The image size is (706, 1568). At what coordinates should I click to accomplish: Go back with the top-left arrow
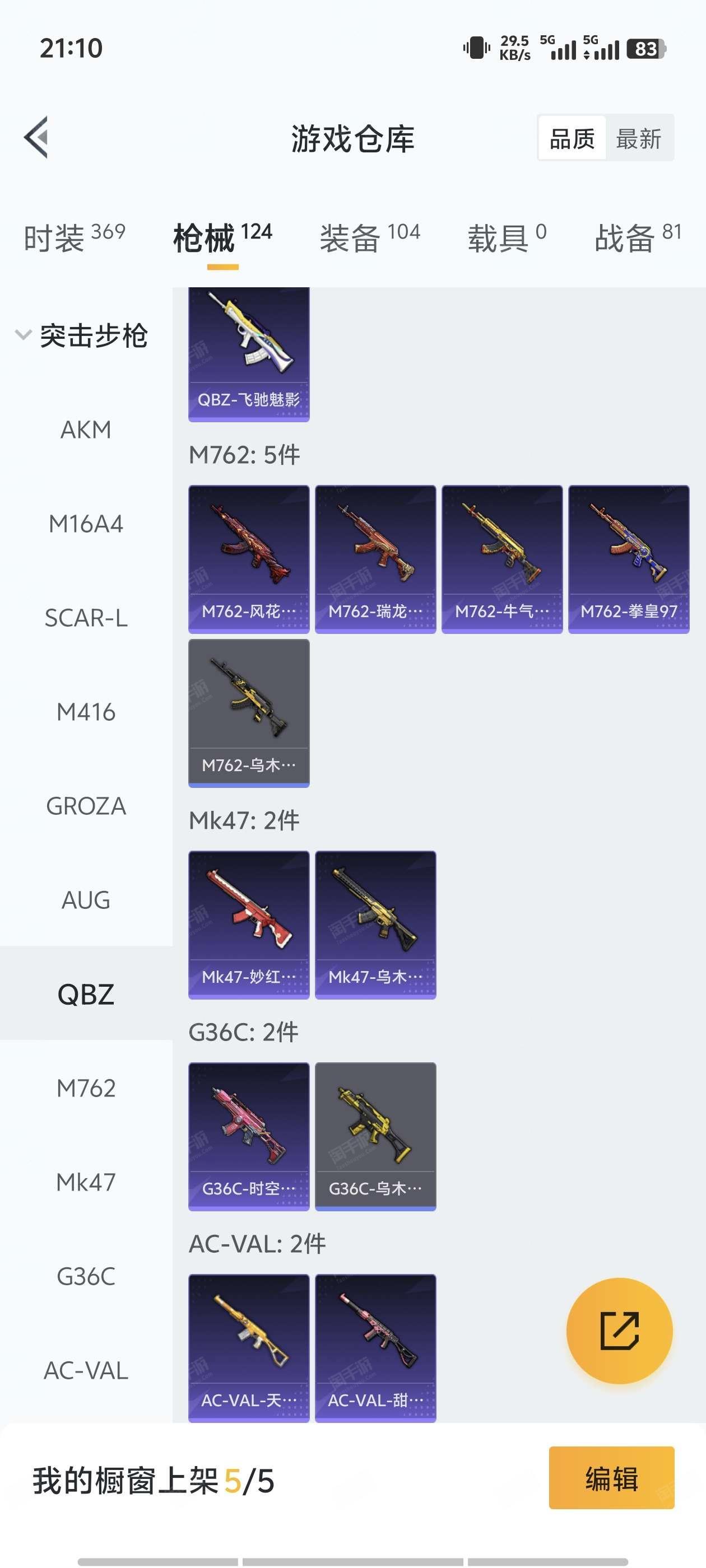tap(36, 138)
